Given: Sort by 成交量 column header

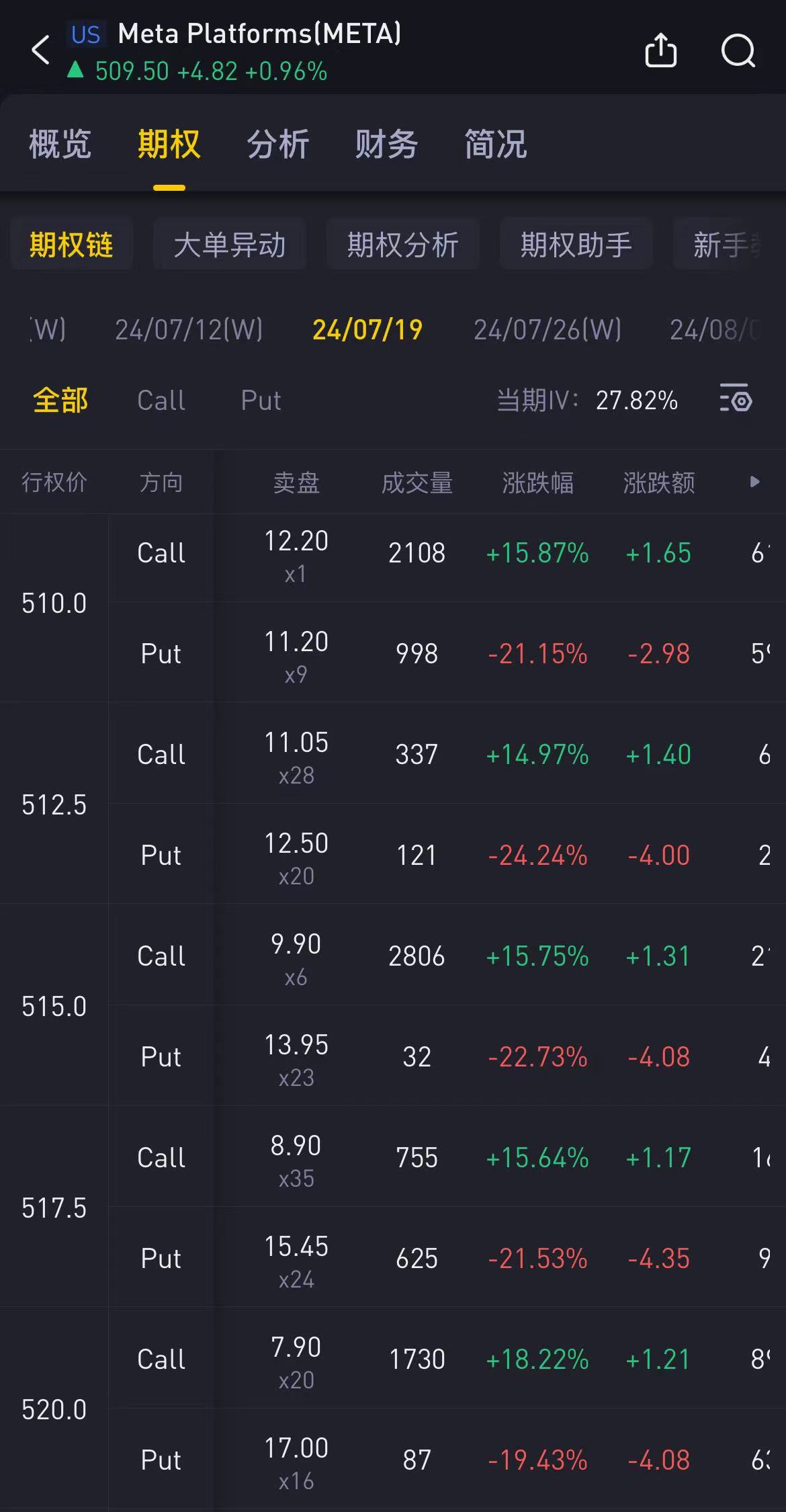Looking at the screenshot, I should [417, 482].
